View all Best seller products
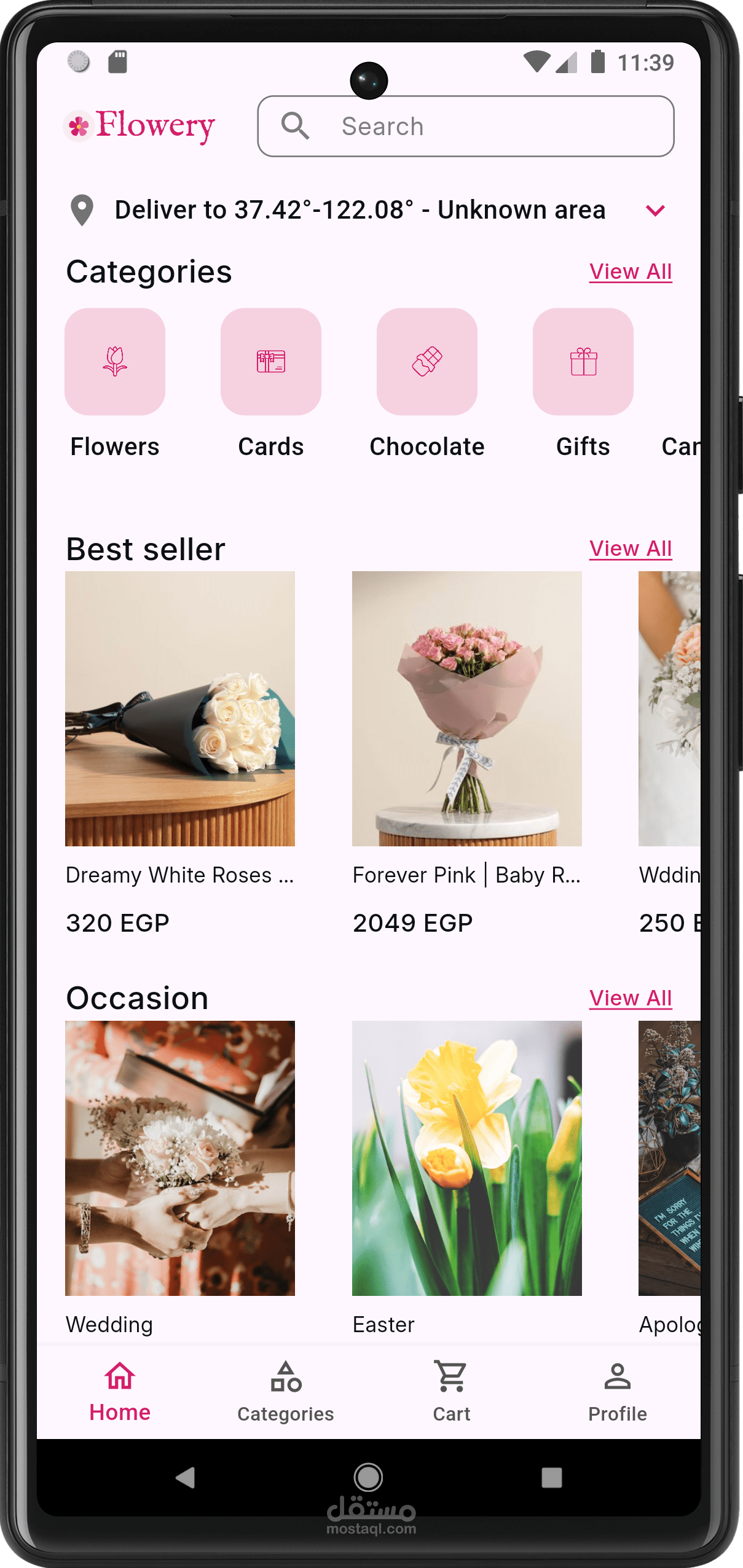The width and height of the screenshot is (743, 1568). click(631, 548)
